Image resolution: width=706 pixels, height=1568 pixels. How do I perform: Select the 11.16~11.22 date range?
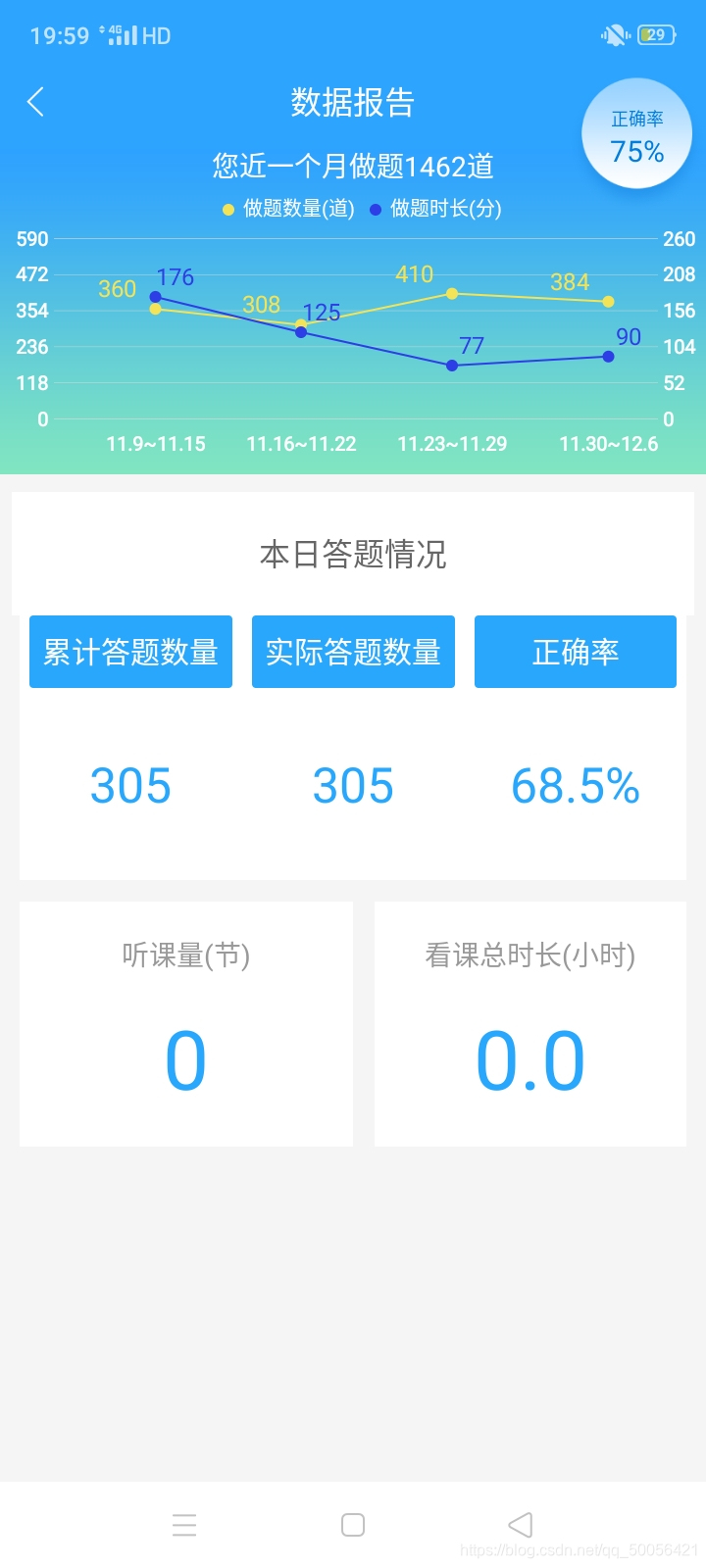pos(299,444)
